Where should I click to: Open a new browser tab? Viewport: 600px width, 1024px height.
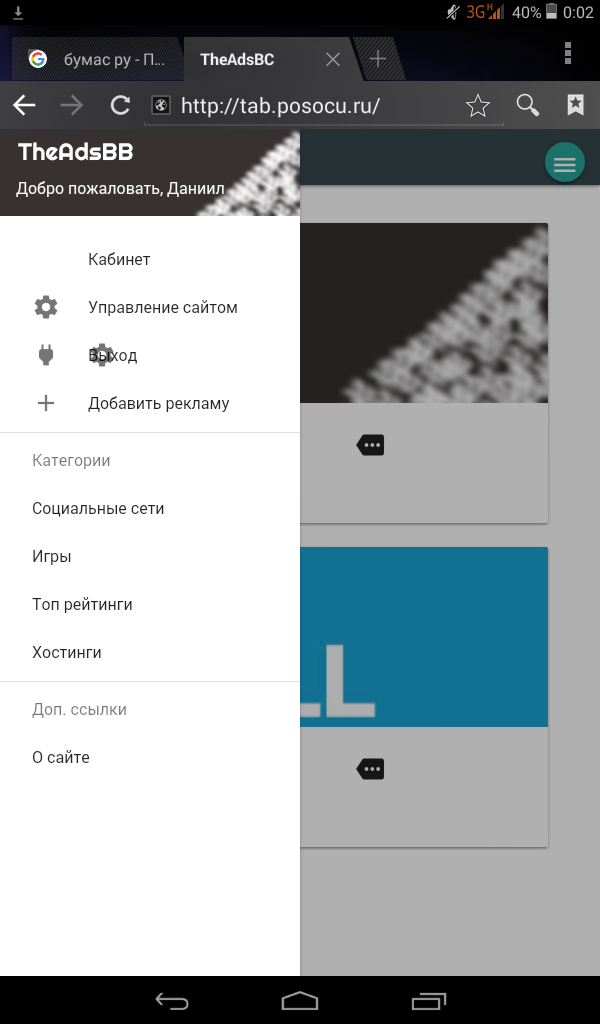378,59
